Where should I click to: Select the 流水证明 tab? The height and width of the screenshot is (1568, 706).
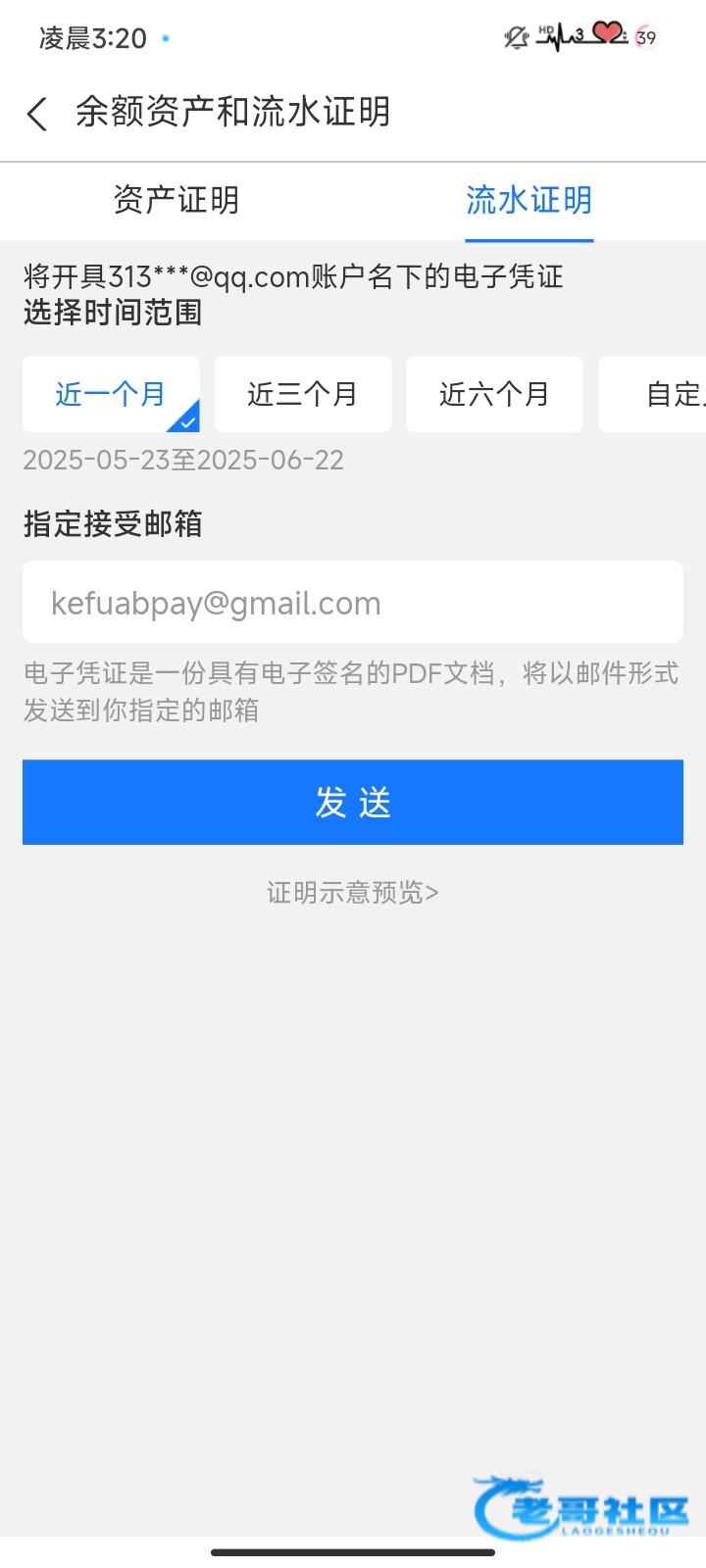[529, 200]
